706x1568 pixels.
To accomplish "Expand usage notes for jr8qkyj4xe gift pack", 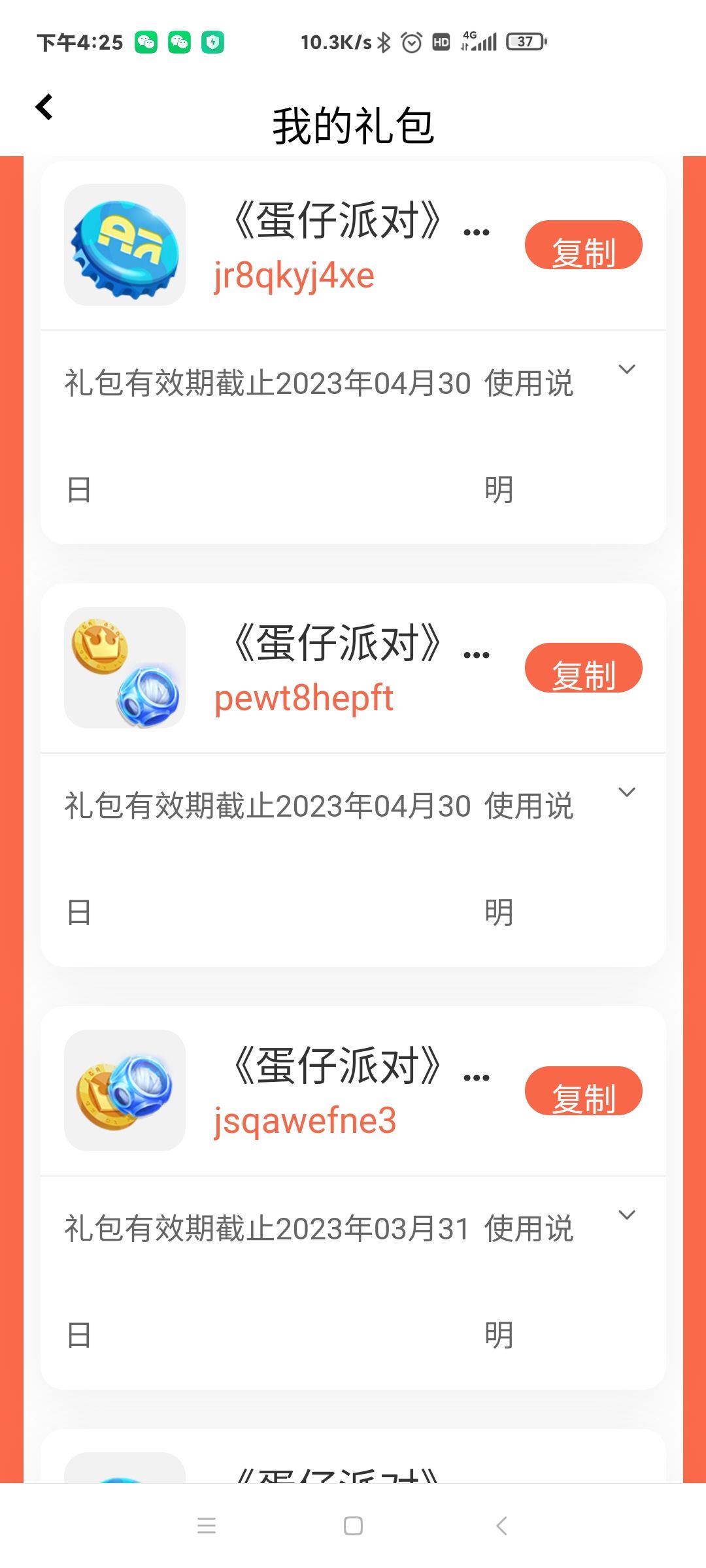I will coord(626,370).
